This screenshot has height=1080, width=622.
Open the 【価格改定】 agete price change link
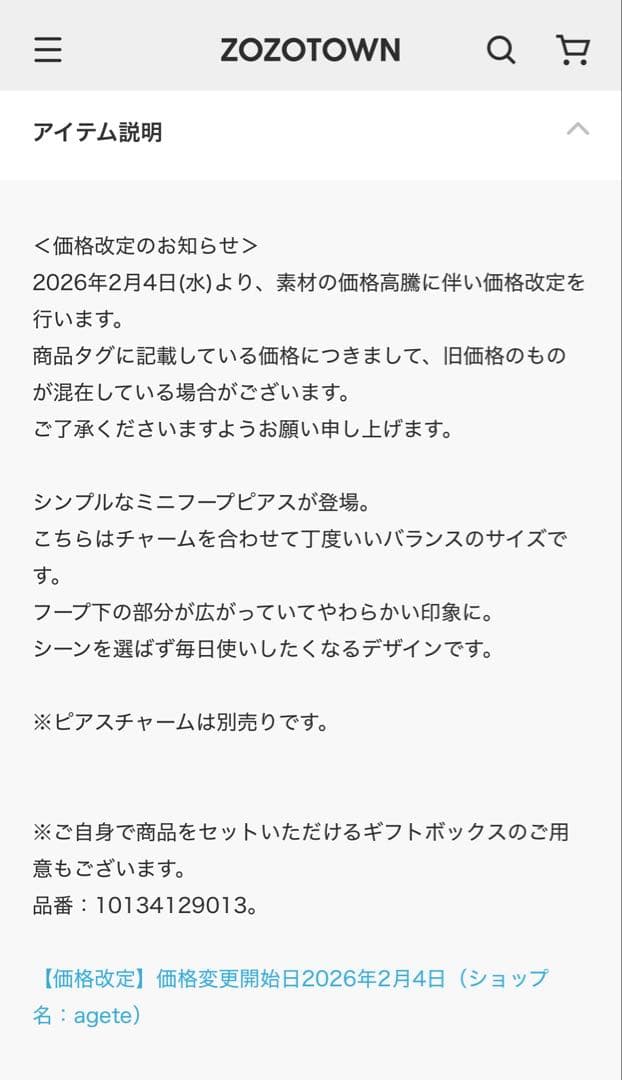tap(290, 996)
